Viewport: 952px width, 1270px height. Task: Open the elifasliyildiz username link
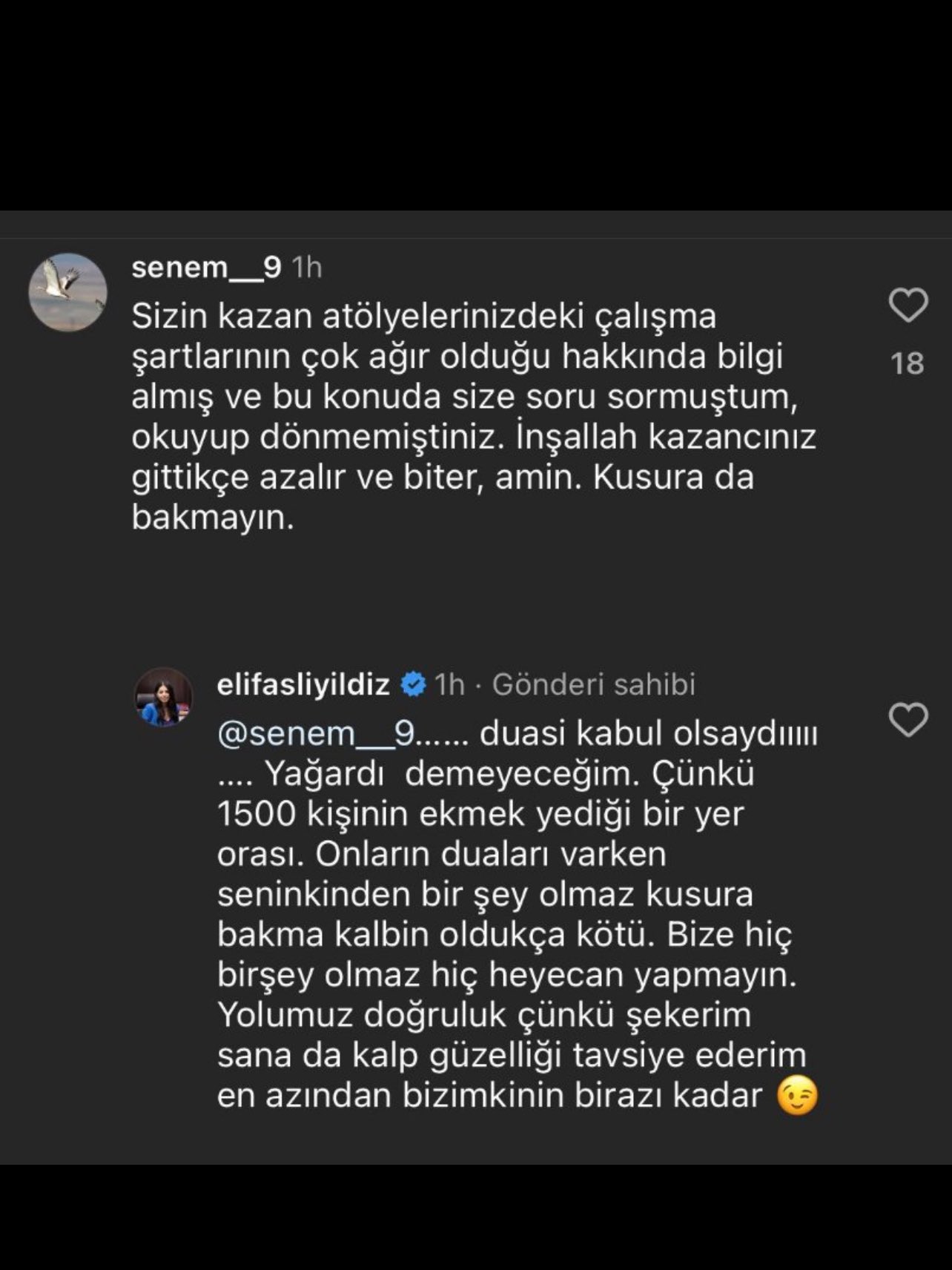tap(303, 684)
